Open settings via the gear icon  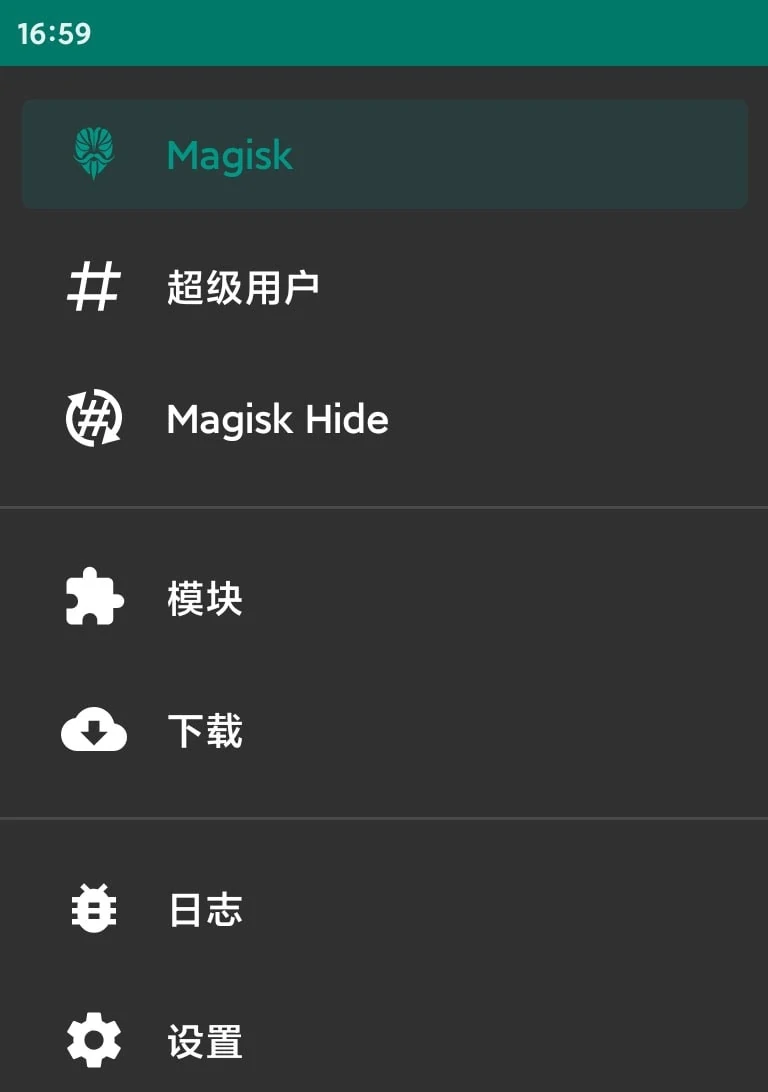pos(93,1041)
